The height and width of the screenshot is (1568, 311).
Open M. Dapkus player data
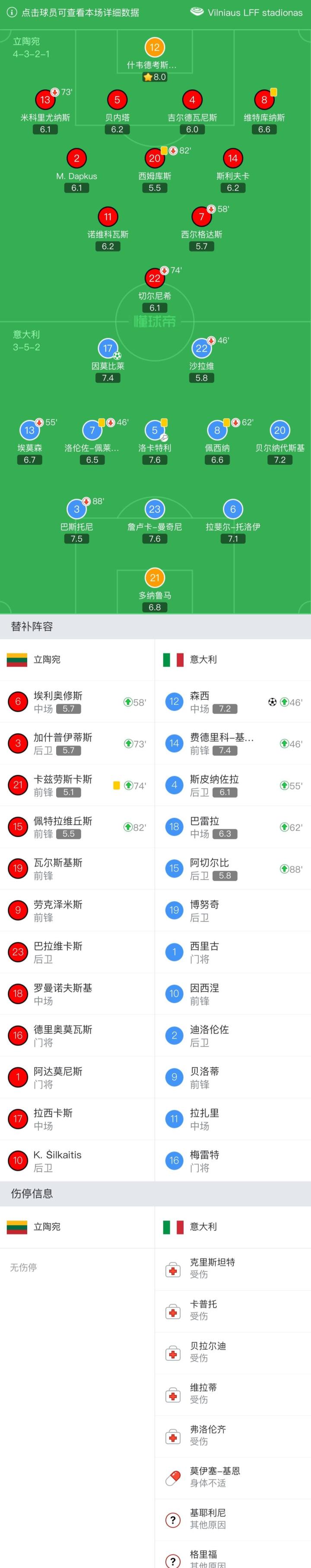[76, 159]
